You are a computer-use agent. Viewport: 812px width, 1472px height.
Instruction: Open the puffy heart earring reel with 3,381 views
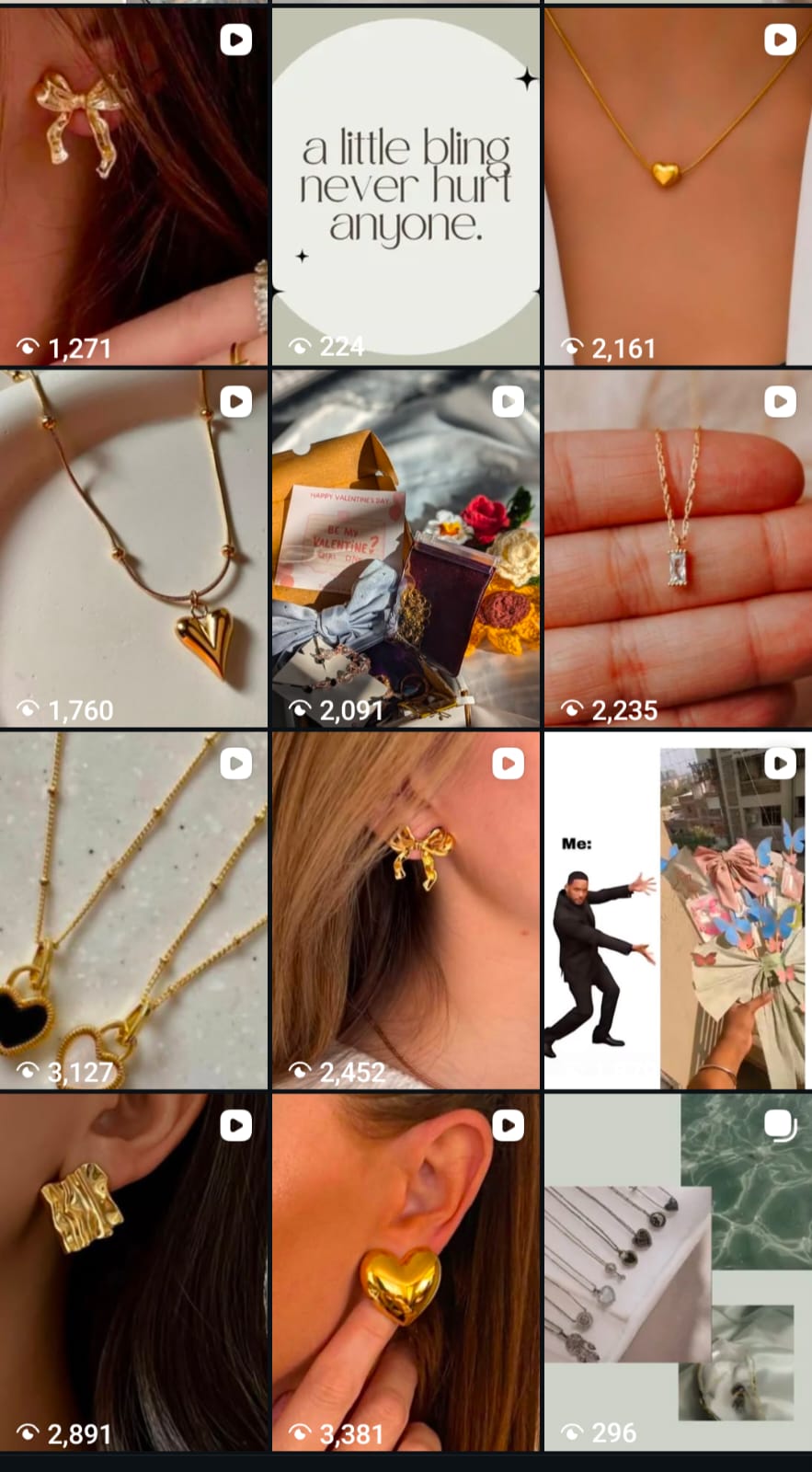pyautogui.click(x=406, y=1272)
